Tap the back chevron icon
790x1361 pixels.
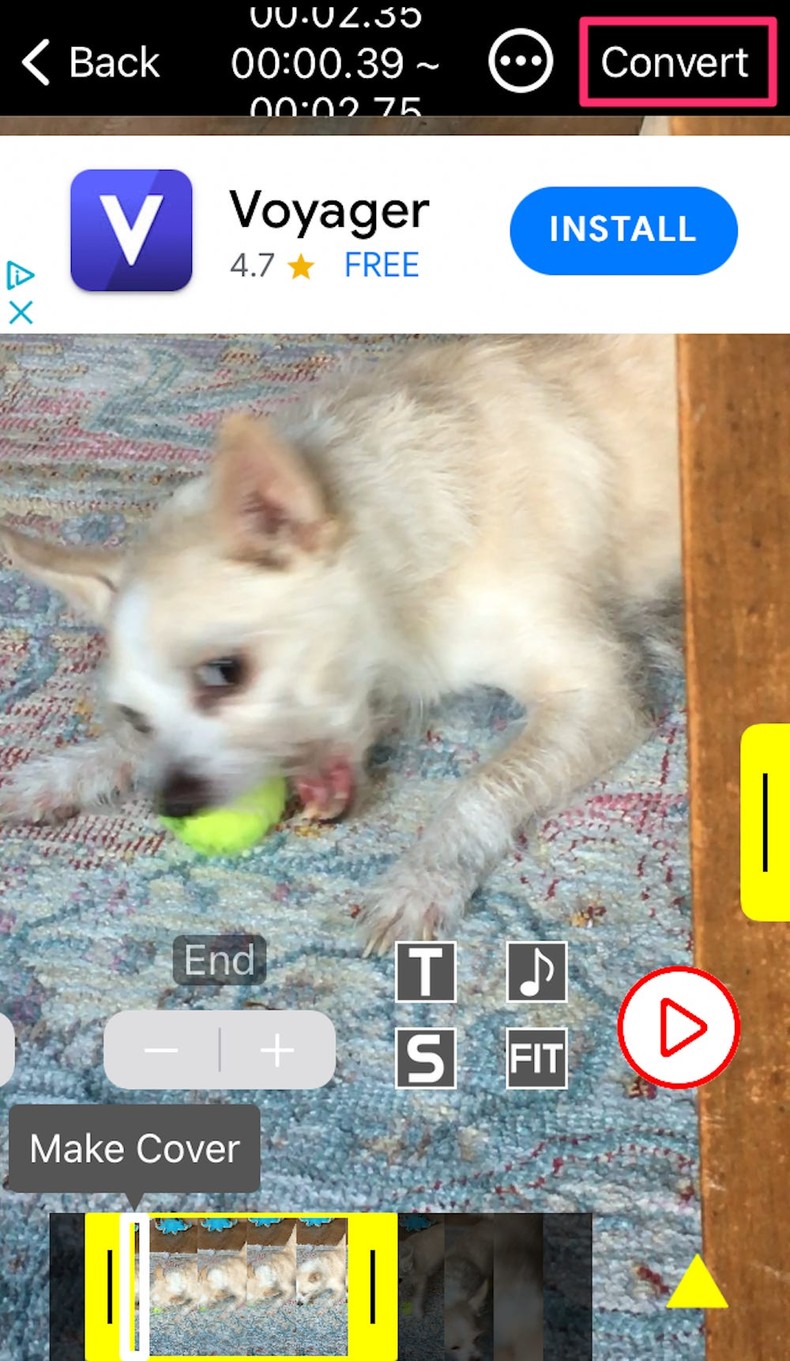coord(35,62)
